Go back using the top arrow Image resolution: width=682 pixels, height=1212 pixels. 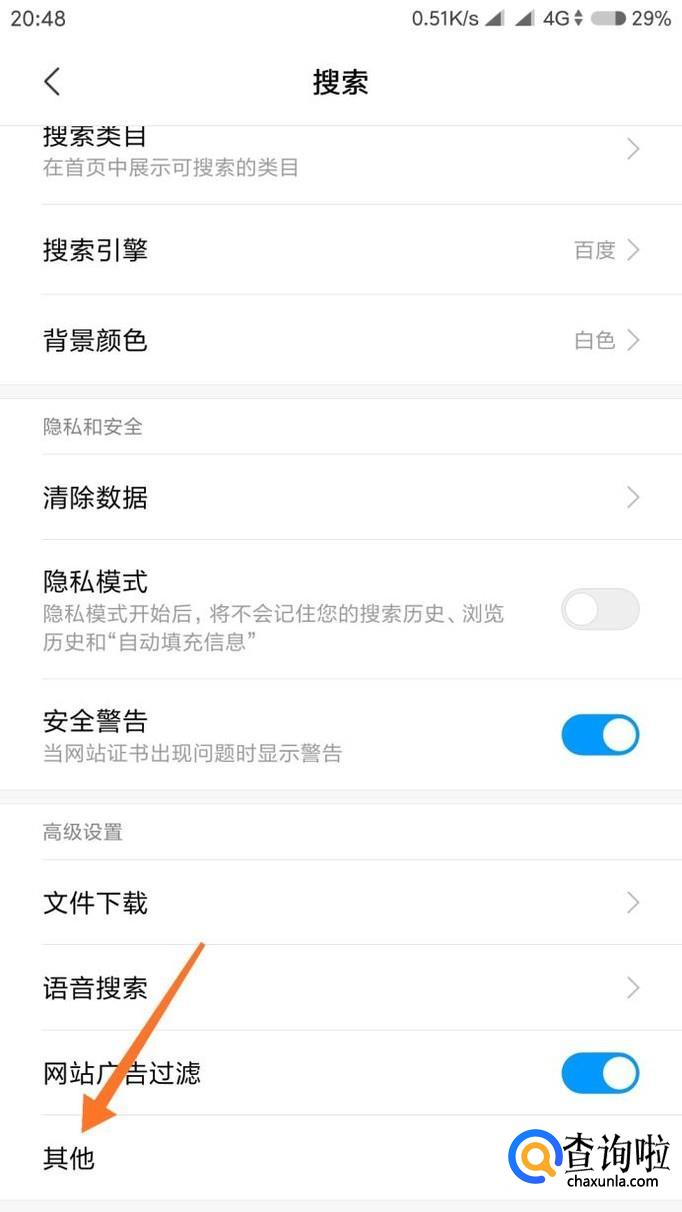[x=52, y=82]
